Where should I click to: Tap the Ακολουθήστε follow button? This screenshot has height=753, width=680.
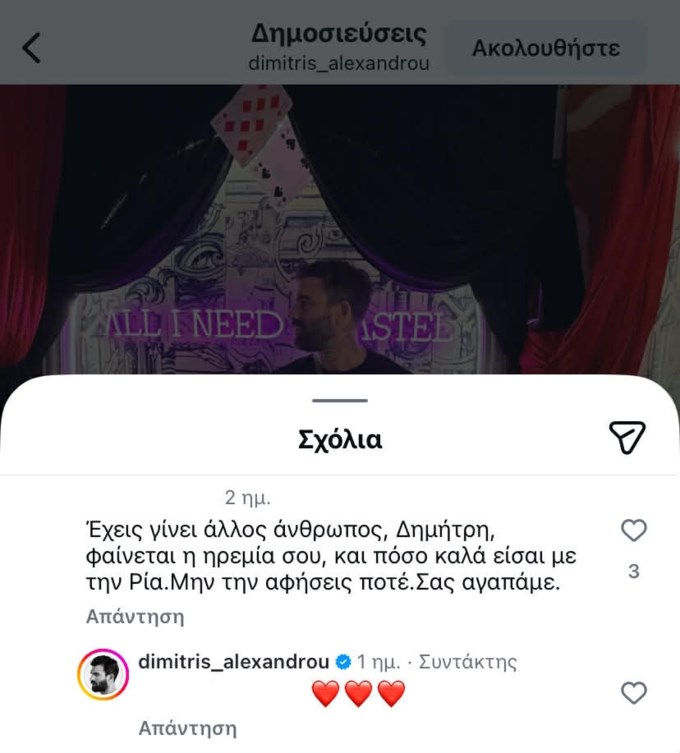coord(546,48)
